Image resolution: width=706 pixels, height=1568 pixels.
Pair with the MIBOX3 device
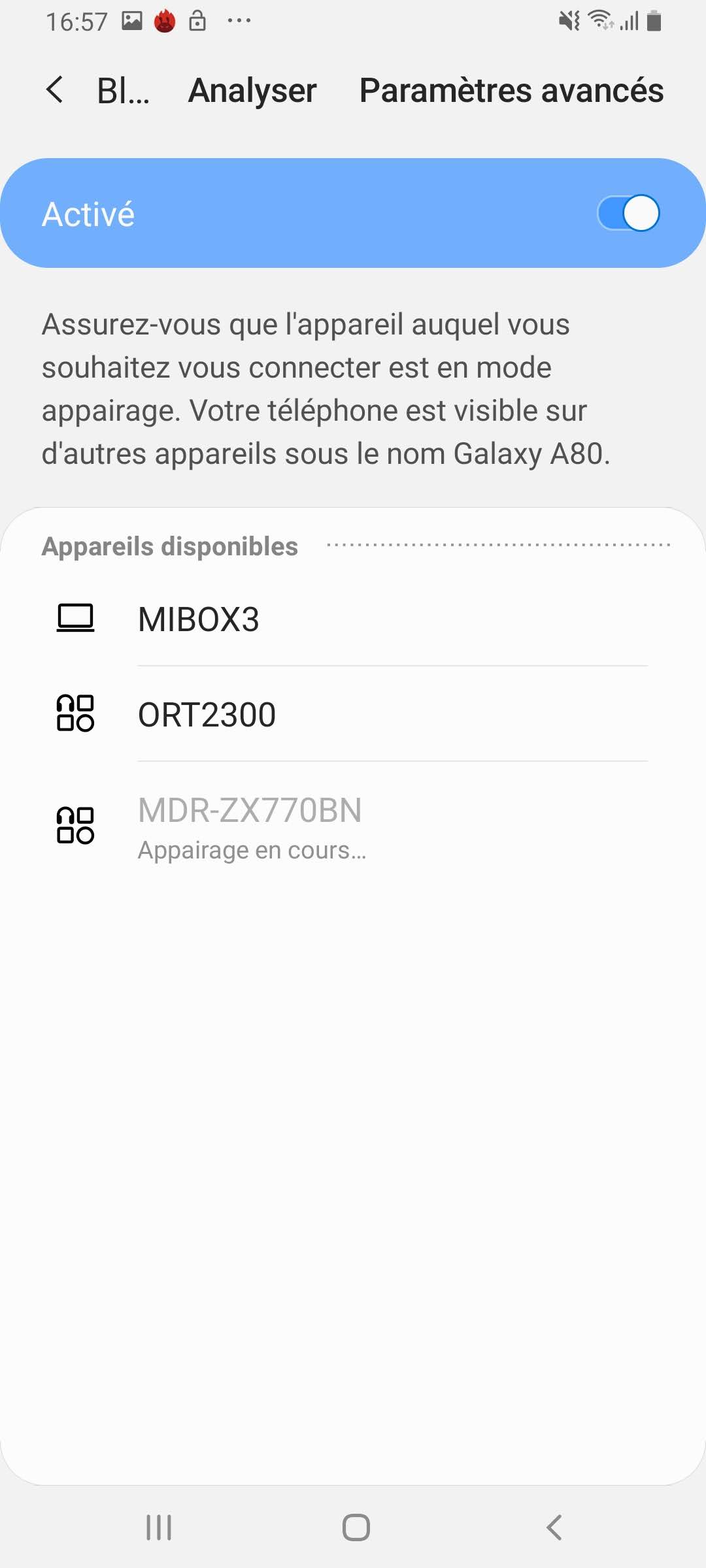tap(353, 619)
